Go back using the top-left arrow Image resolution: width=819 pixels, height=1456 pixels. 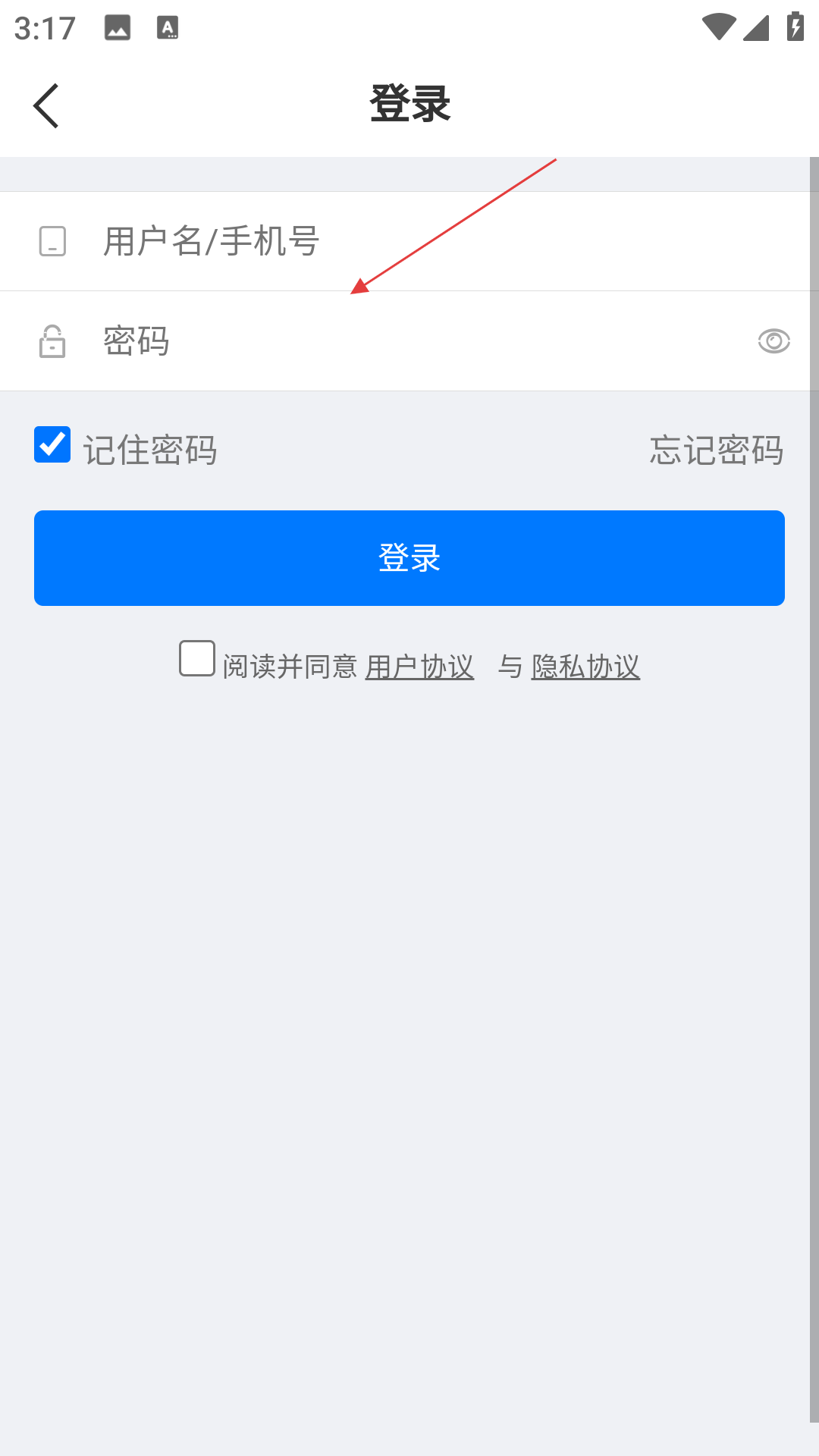46,105
